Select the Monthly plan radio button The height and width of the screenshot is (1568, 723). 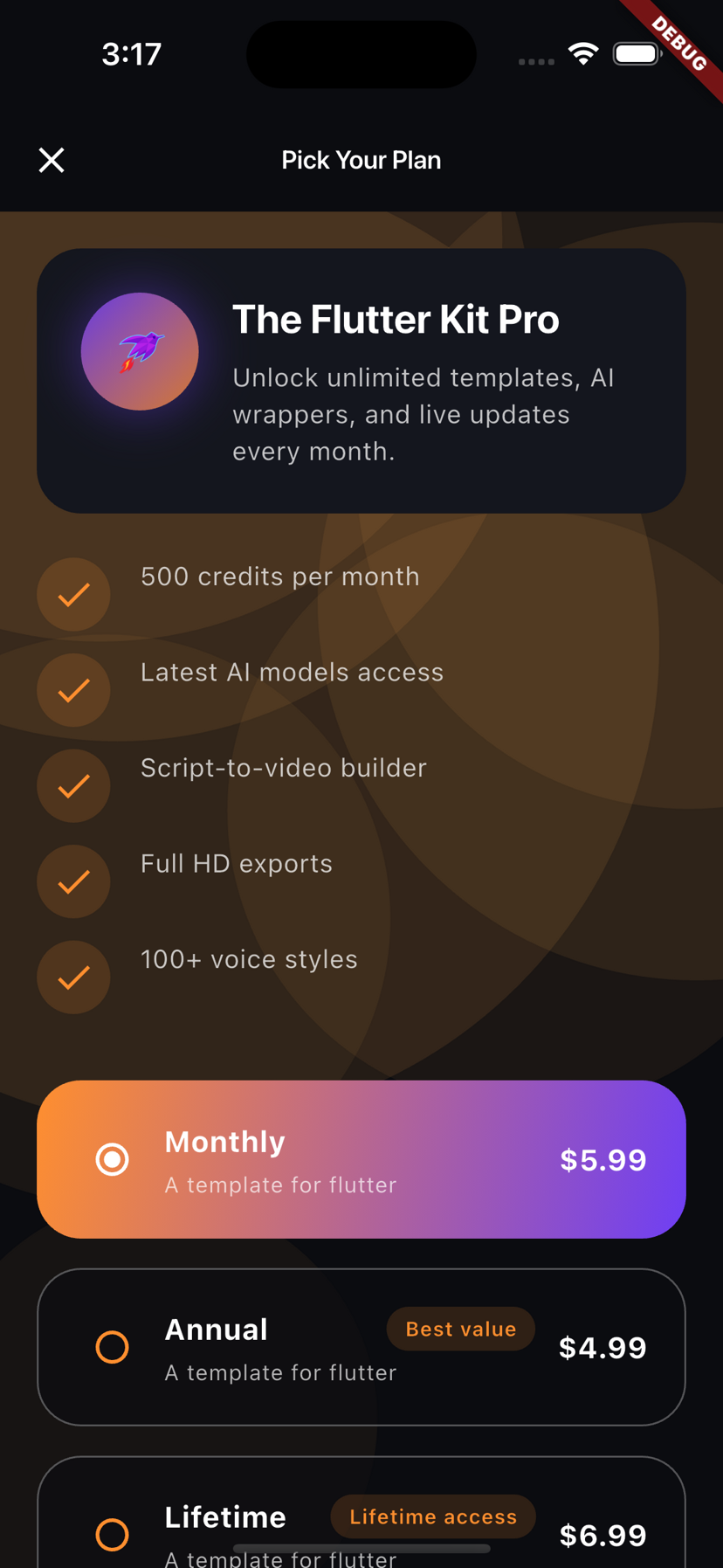coord(113,1160)
